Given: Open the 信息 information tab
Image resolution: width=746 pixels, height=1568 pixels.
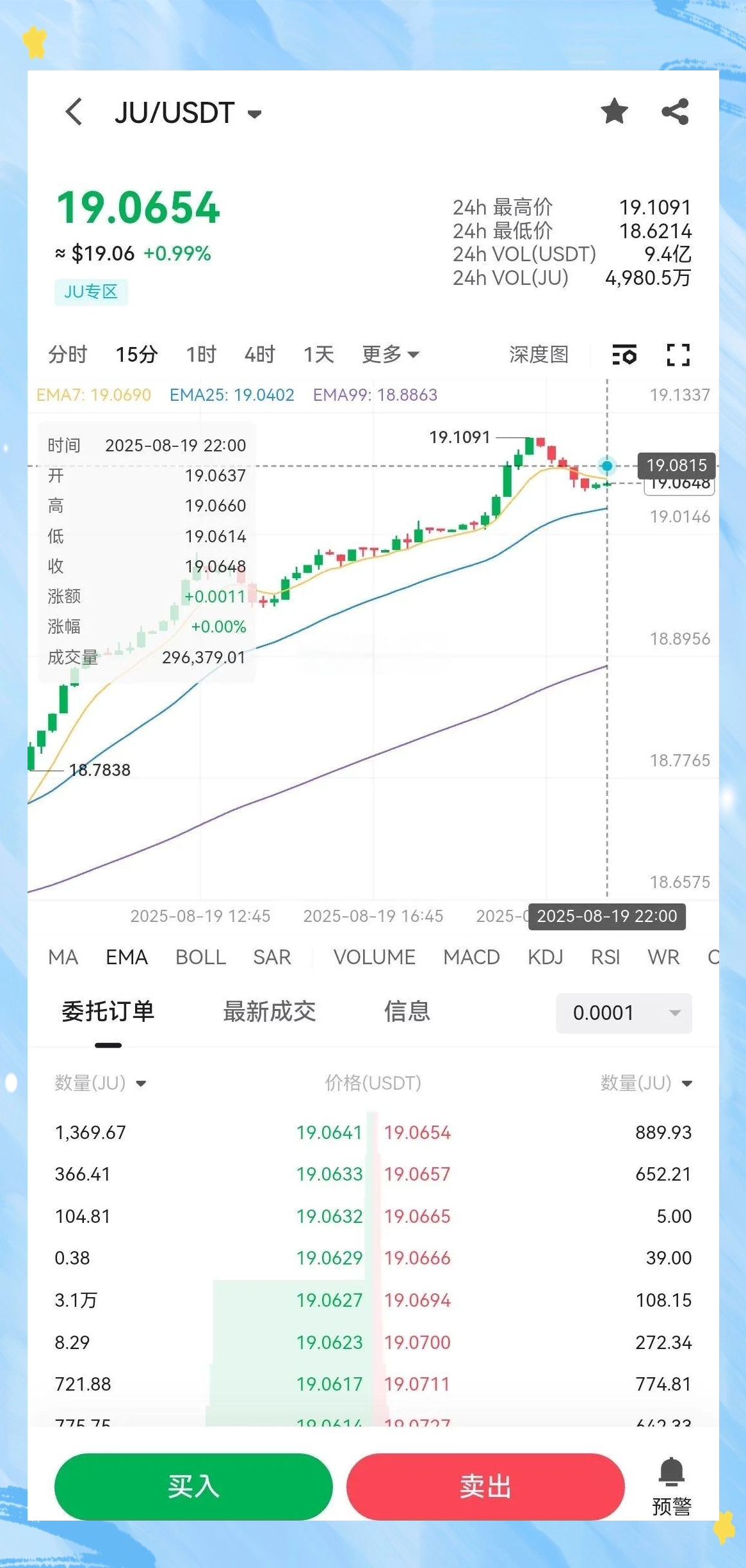Looking at the screenshot, I should click(407, 1012).
